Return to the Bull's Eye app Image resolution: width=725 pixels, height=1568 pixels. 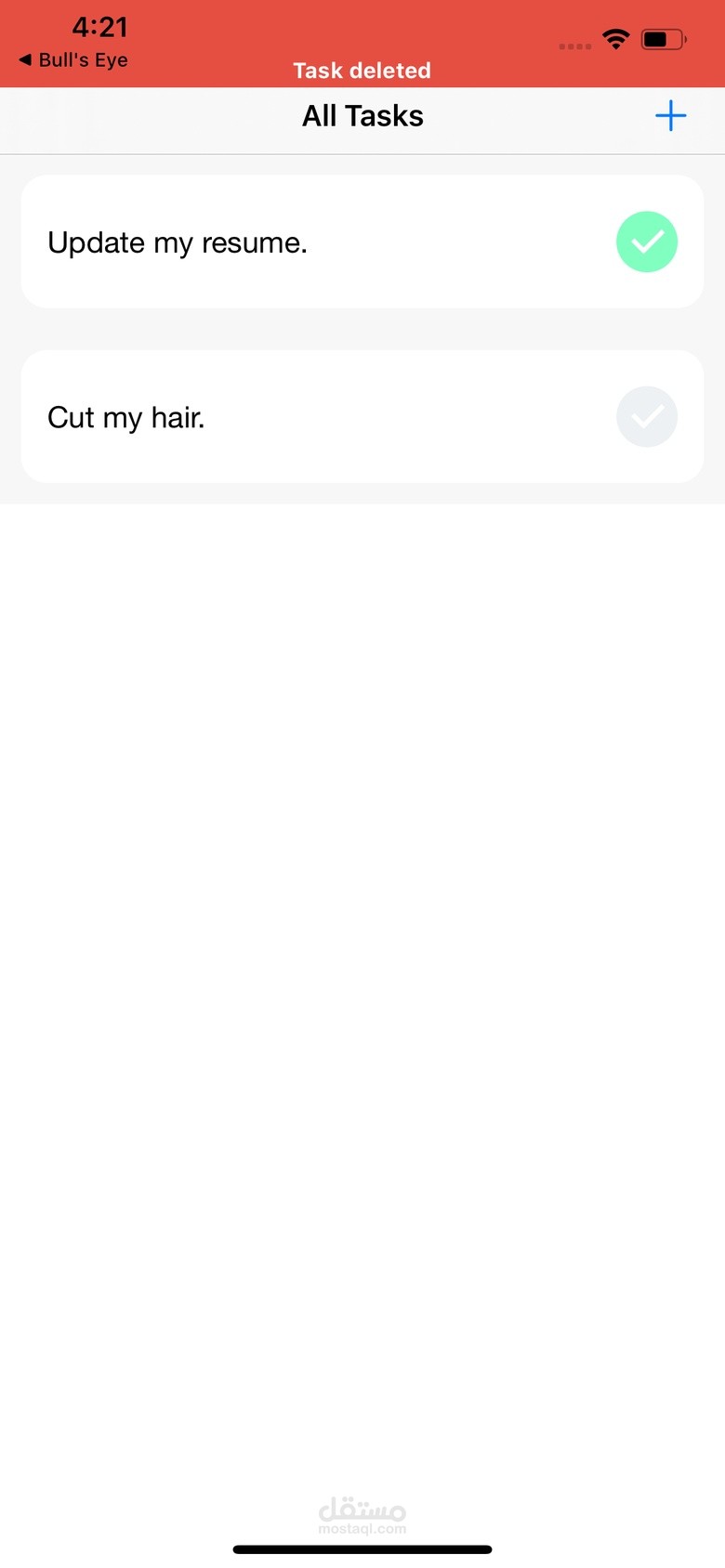73,60
